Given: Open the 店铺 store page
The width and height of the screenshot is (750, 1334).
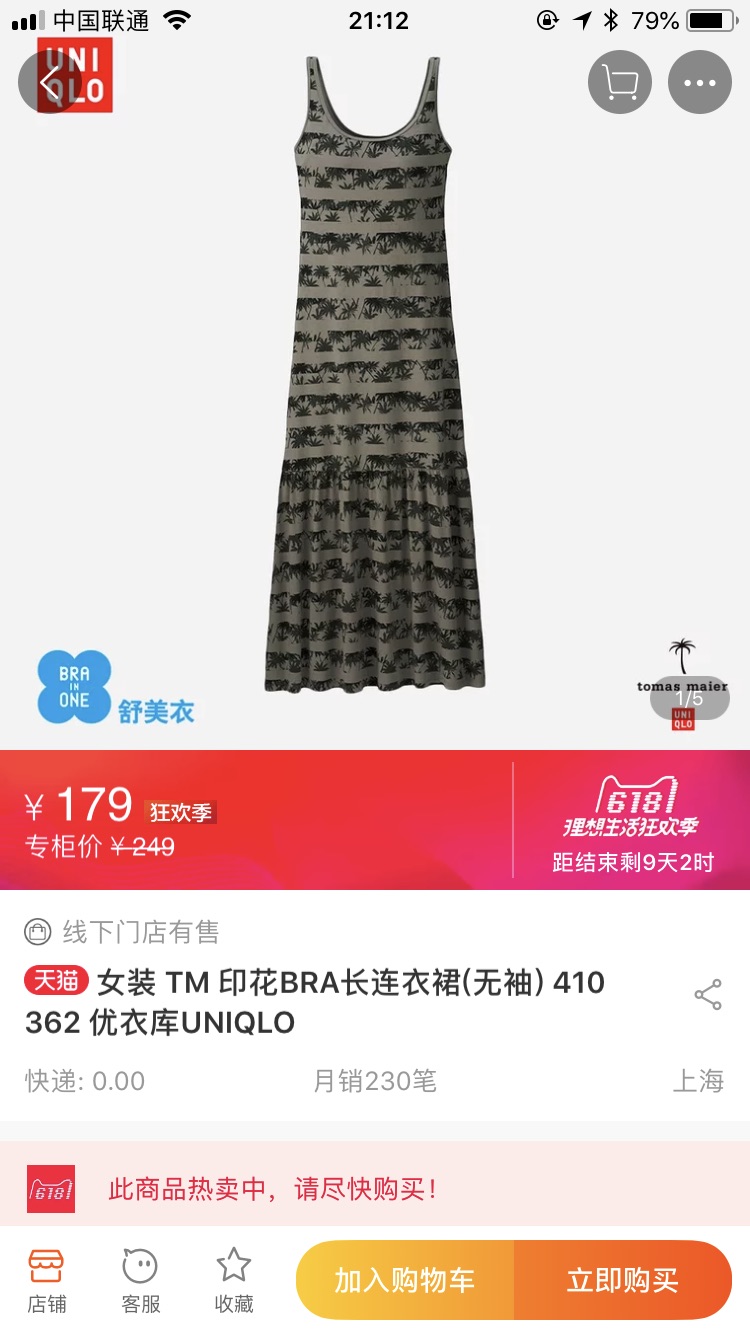Looking at the screenshot, I should coord(46,1281).
